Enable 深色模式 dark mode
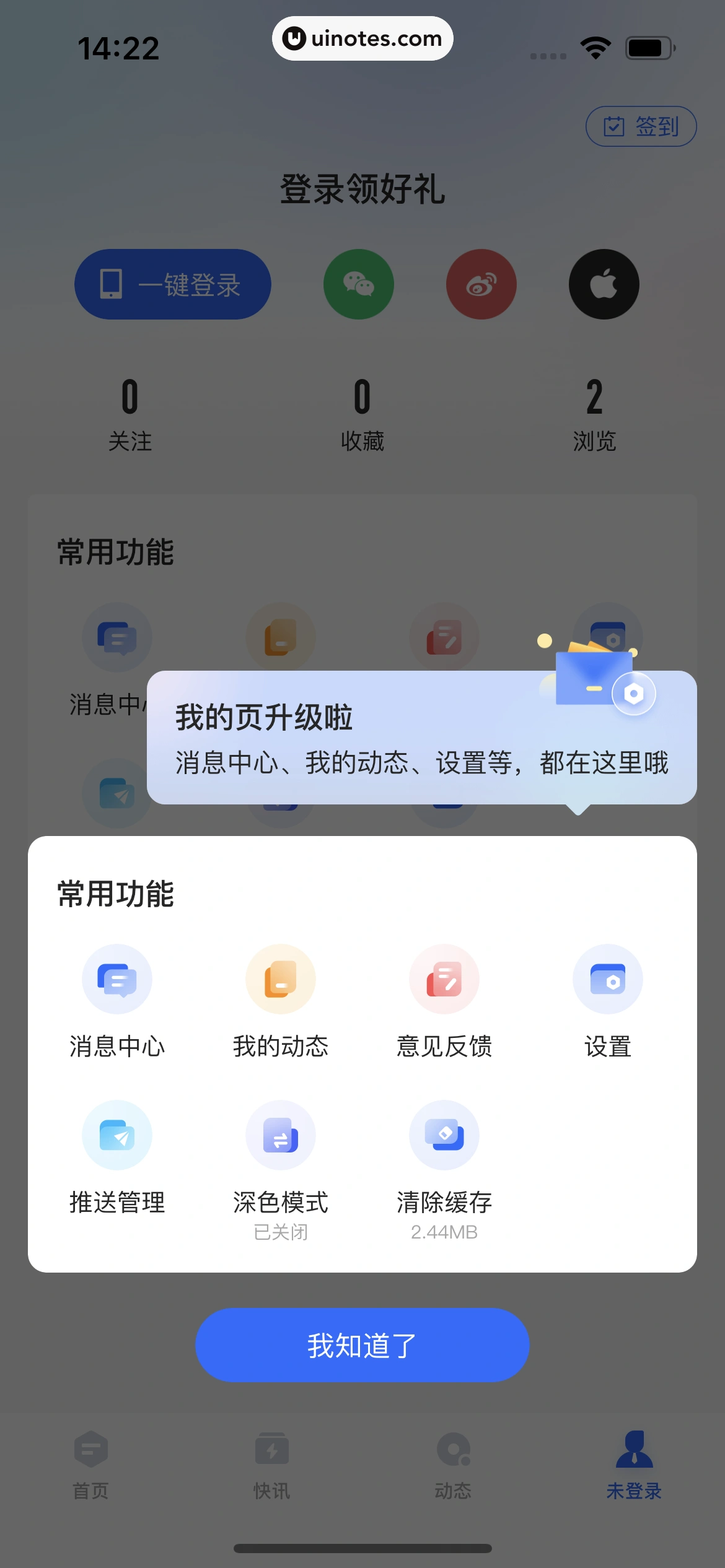Image resolution: width=725 pixels, height=1568 pixels. (280, 1135)
